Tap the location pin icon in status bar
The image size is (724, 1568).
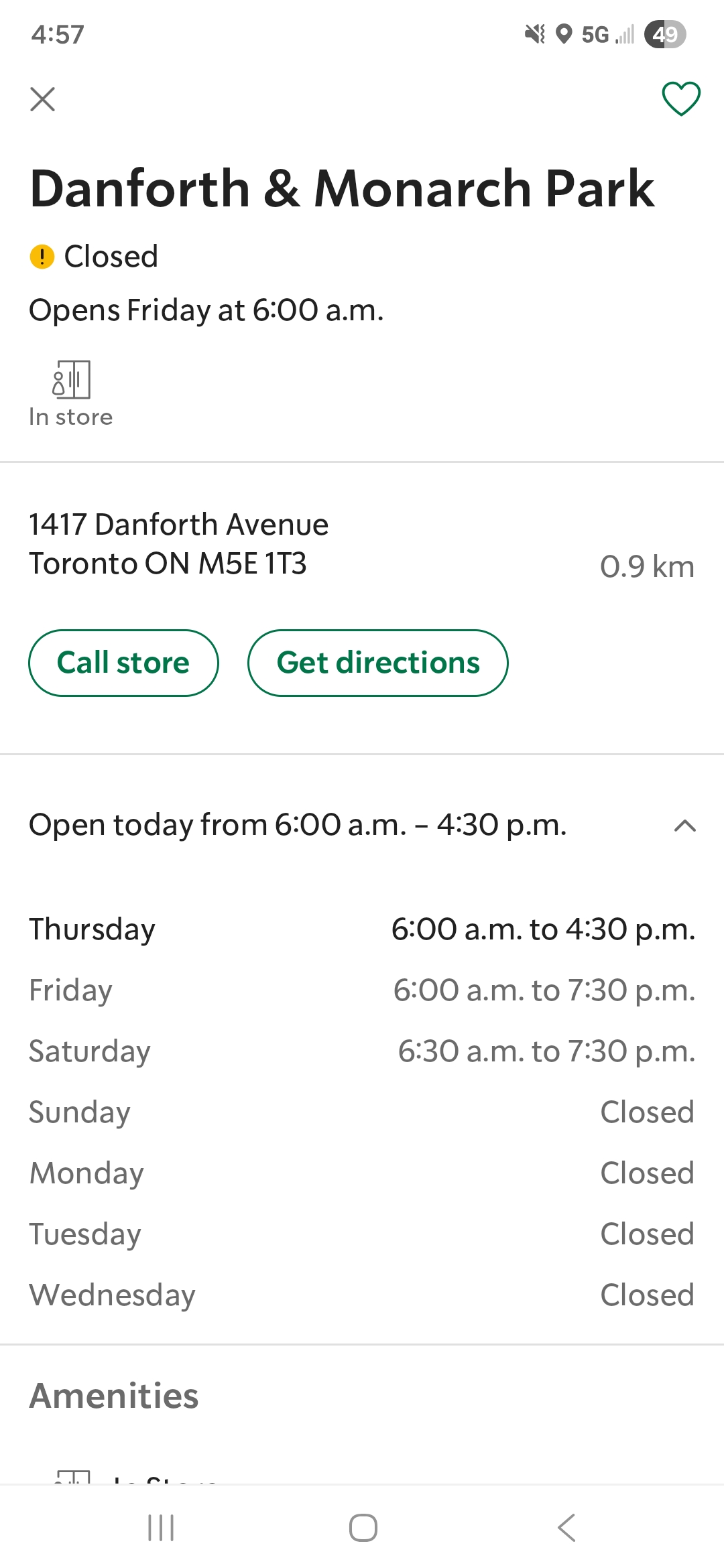click(565, 35)
